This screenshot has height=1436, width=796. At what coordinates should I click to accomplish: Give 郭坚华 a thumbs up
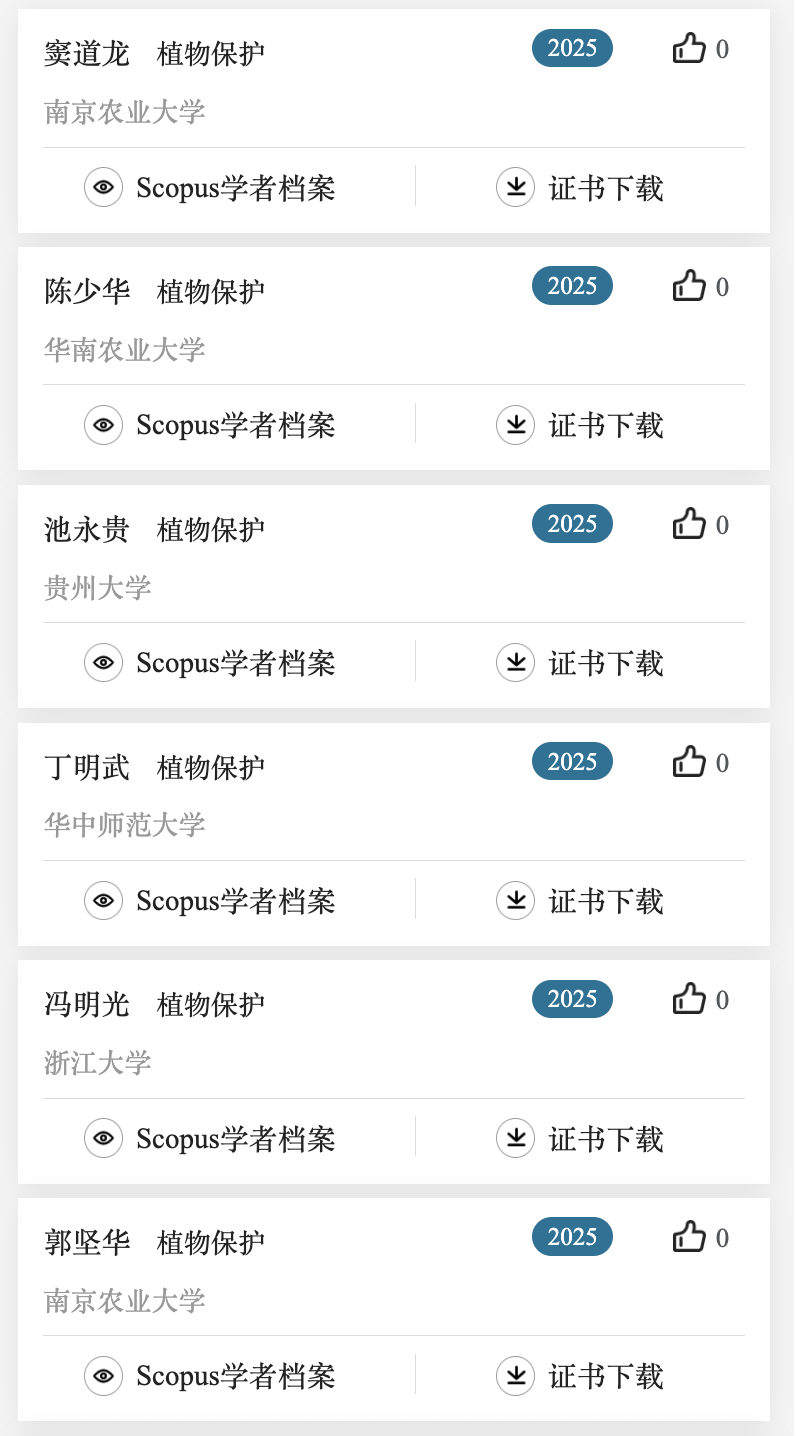coord(689,1237)
